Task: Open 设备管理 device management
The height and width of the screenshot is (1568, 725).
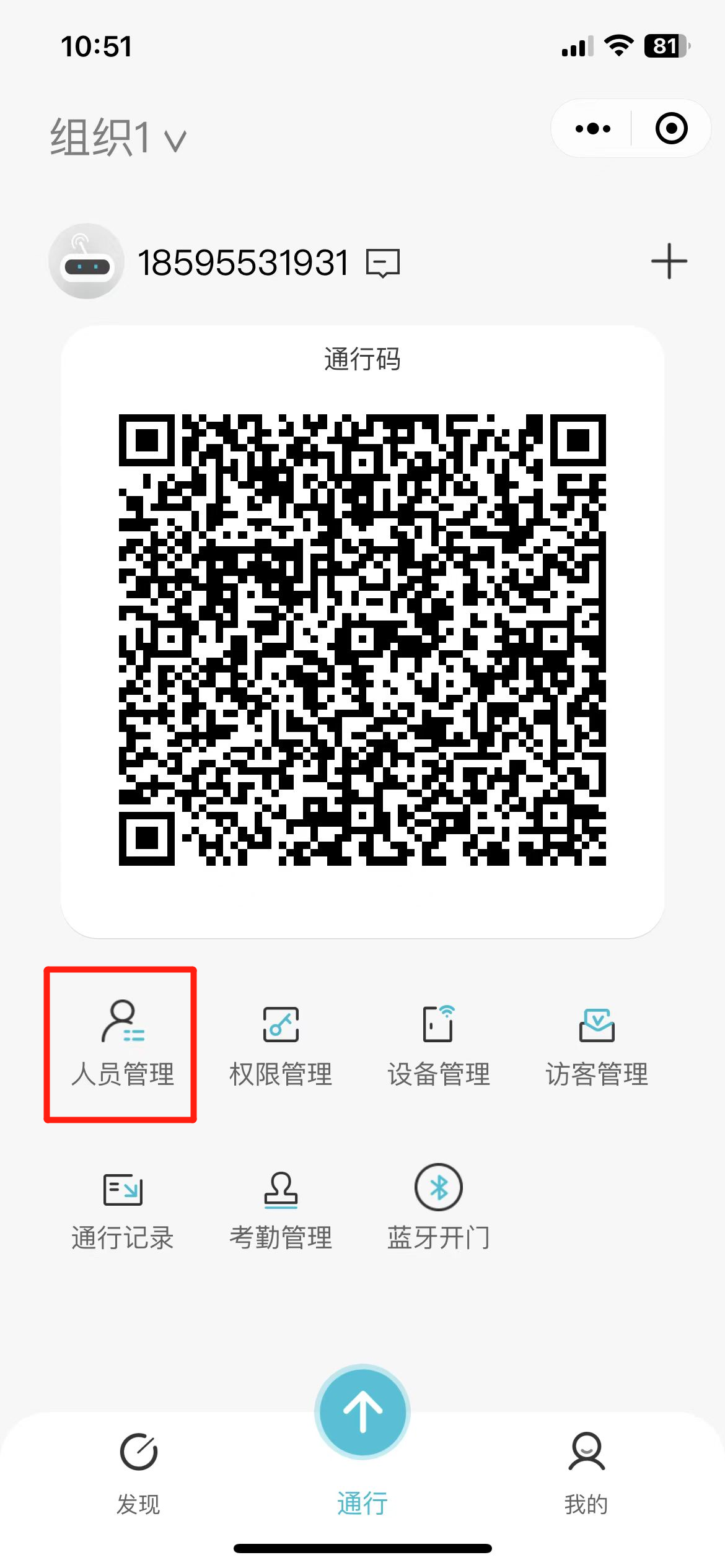Action: pos(439,1043)
